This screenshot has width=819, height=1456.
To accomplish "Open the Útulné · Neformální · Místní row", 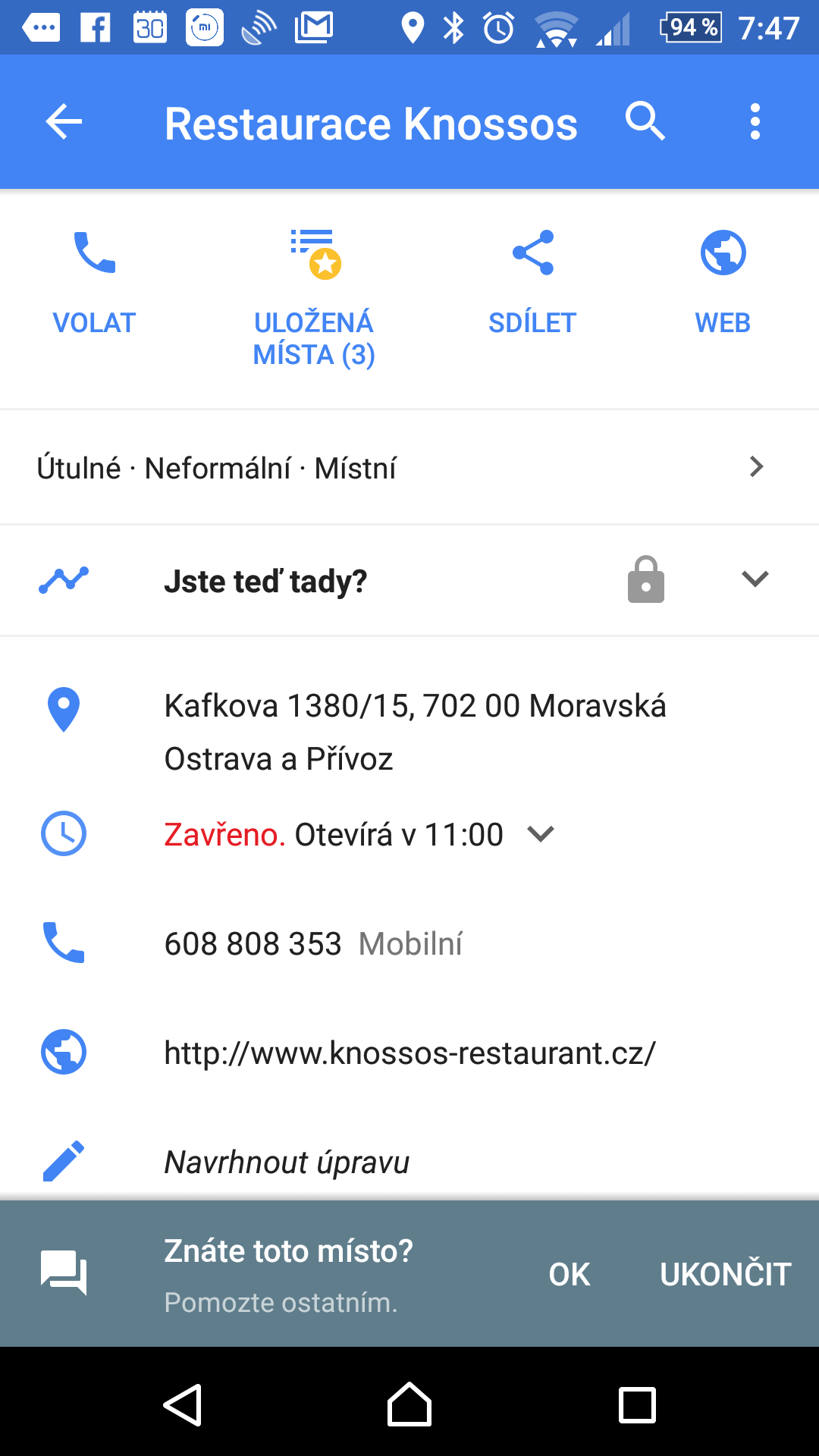I will pyautogui.click(x=409, y=467).
